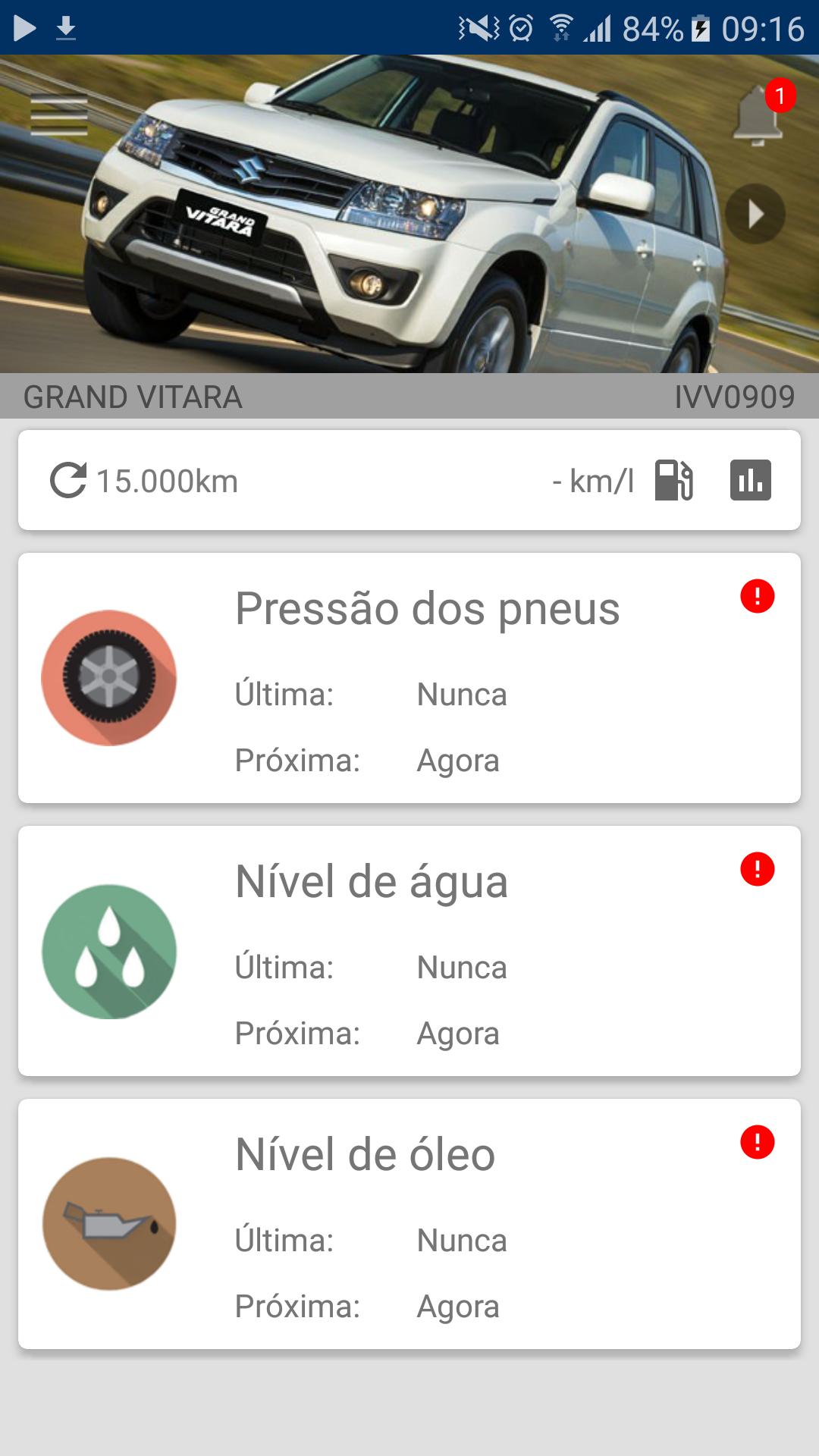This screenshot has width=819, height=1456.
Task: Open the hamburger drawer menu
Action: tap(59, 116)
